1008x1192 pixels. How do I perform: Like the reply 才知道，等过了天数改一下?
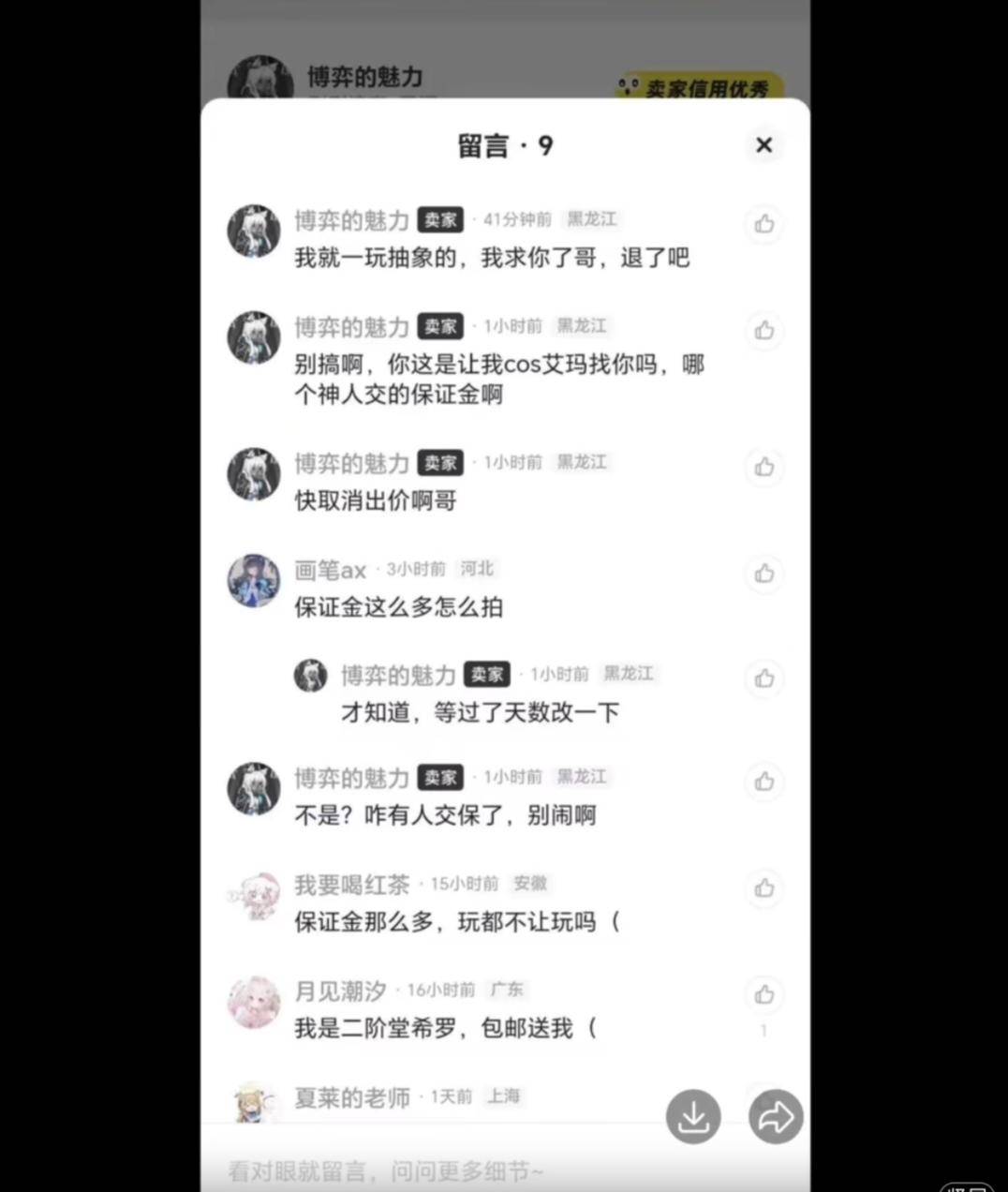[764, 678]
